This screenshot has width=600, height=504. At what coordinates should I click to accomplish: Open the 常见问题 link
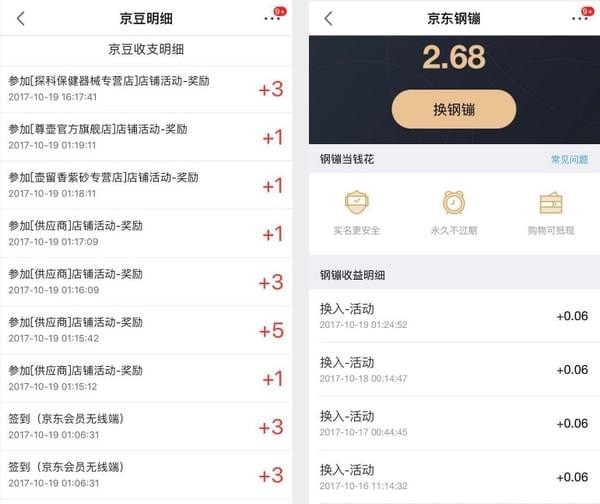pyautogui.click(x=569, y=160)
